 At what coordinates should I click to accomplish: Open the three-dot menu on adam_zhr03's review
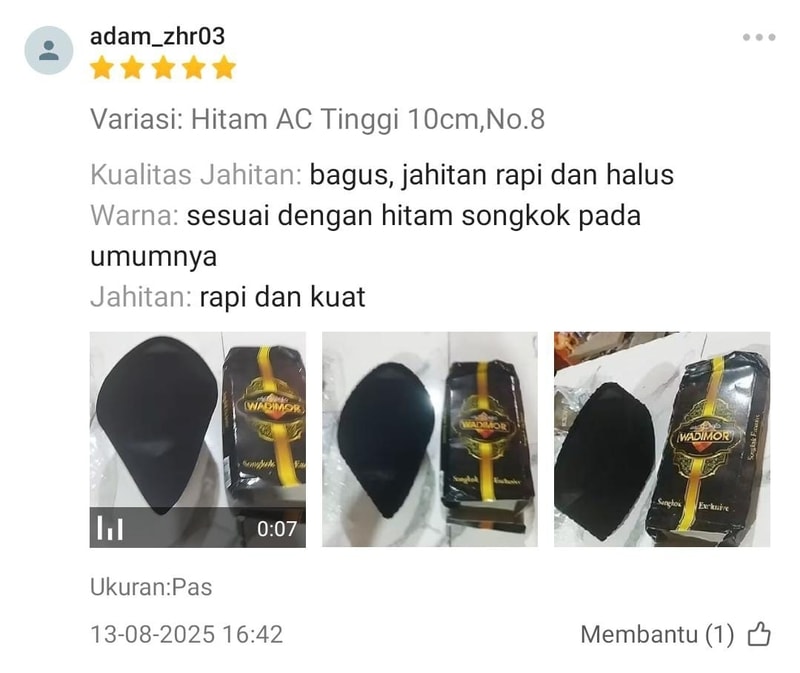[759, 37]
